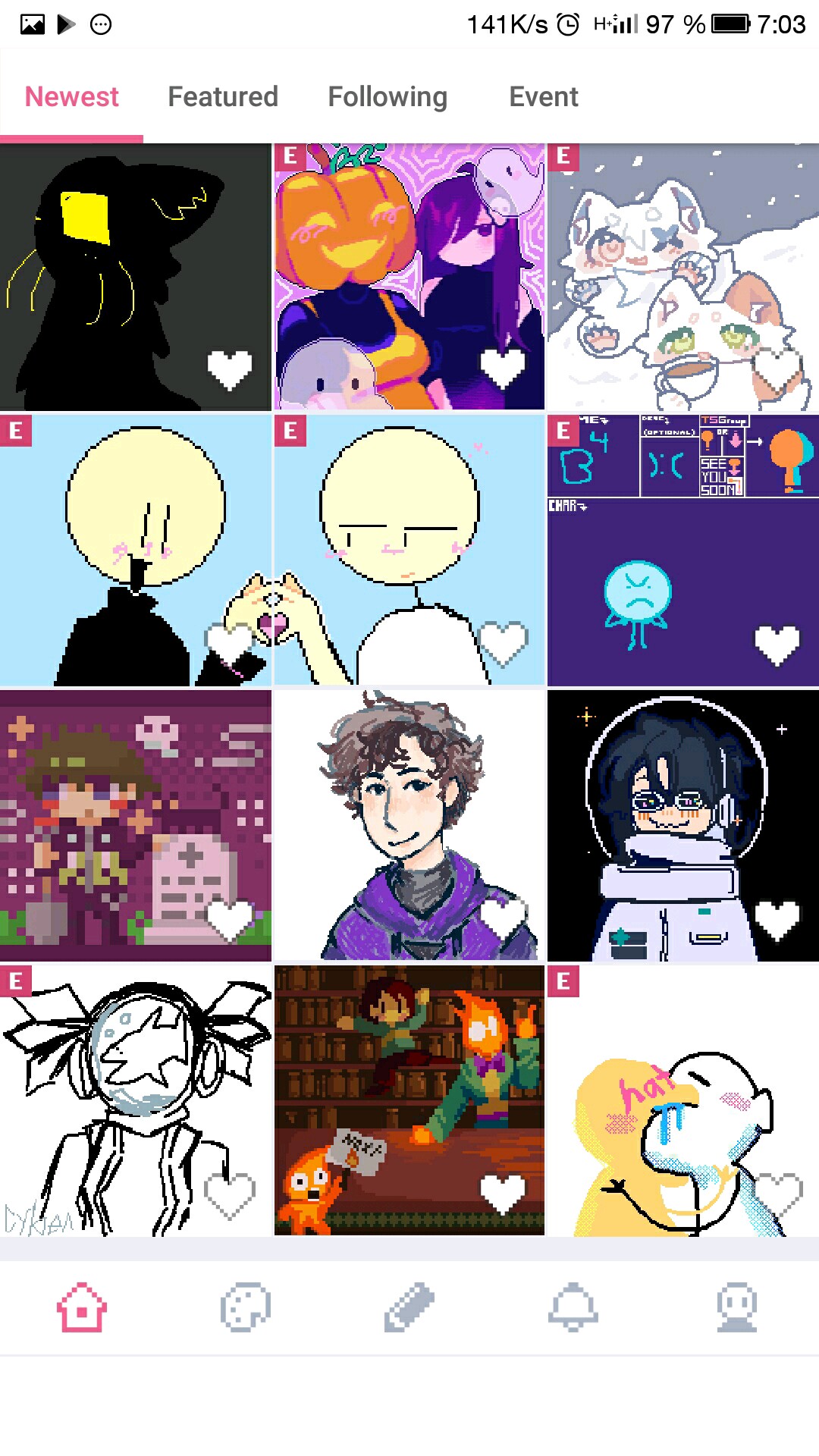Open the palette gallery icon in bottom bar
819x1456 pixels.
[245, 1307]
